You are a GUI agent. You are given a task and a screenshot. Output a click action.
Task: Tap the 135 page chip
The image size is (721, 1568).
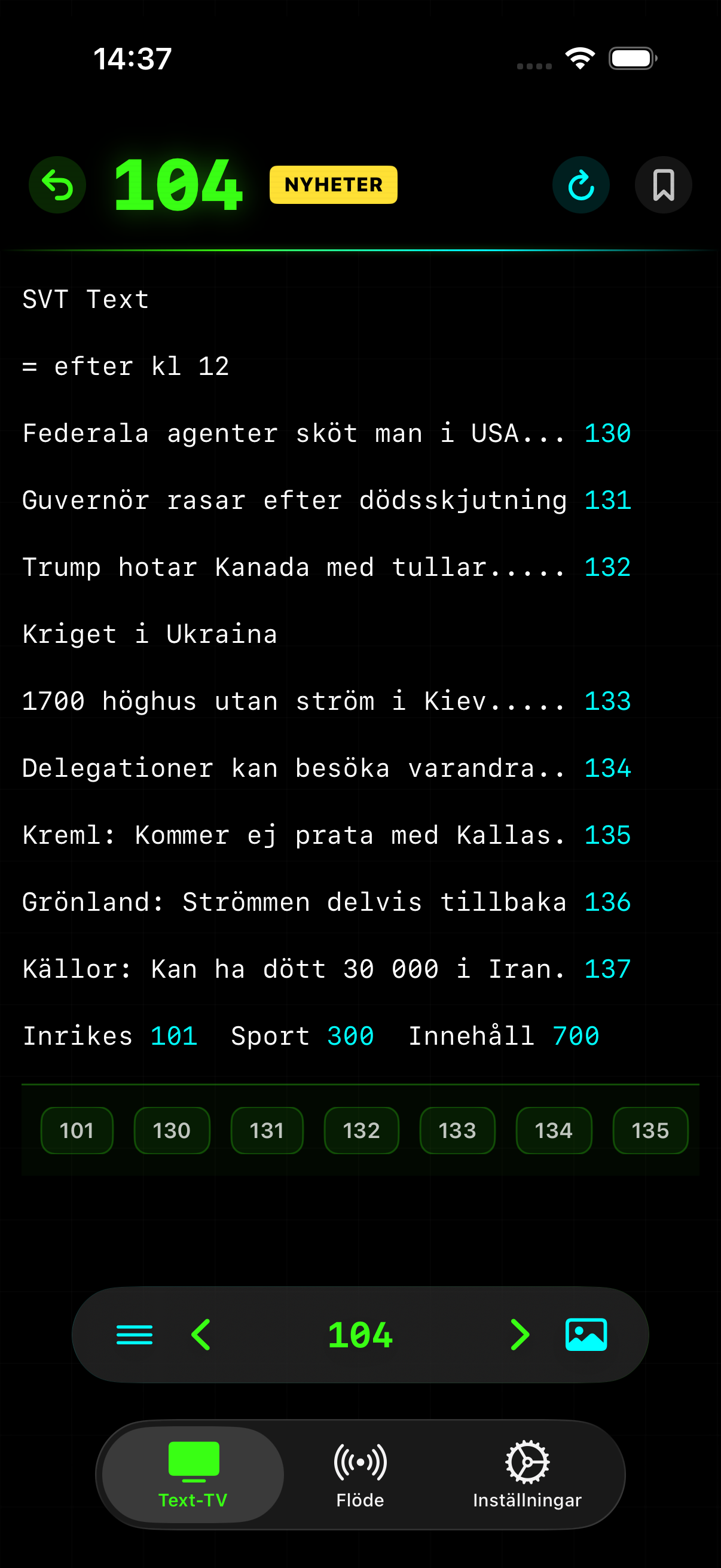coord(650,1130)
